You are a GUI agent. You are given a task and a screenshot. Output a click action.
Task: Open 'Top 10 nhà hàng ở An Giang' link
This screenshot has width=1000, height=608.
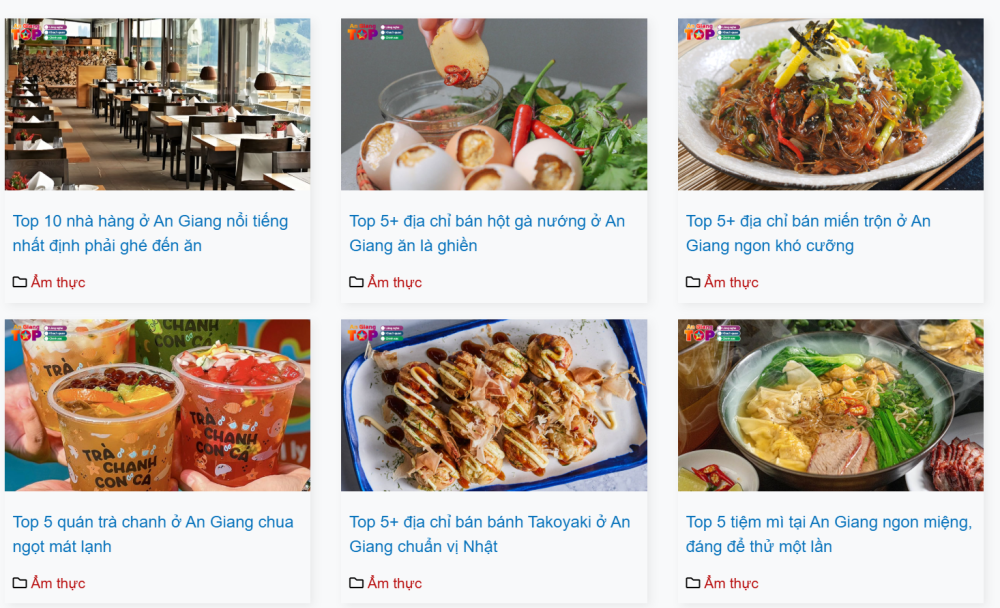coord(150,233)
